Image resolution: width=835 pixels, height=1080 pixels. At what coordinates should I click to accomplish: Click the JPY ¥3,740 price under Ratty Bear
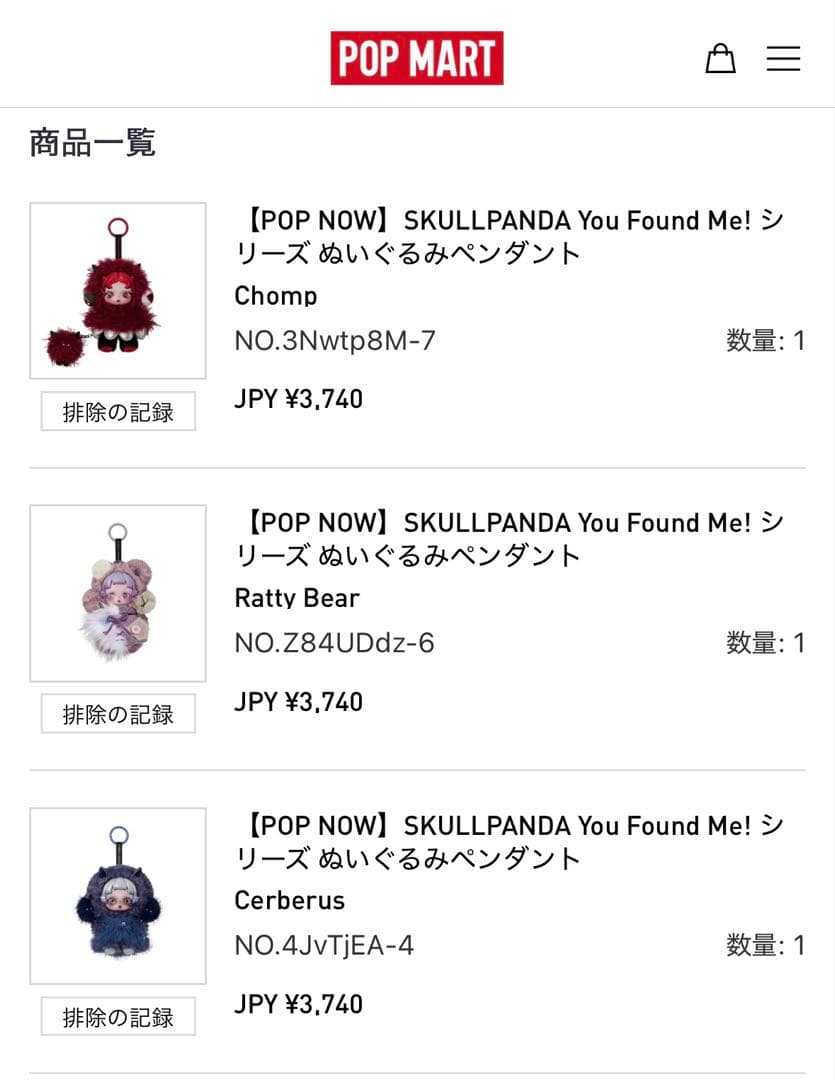click(x=298, y=701)
